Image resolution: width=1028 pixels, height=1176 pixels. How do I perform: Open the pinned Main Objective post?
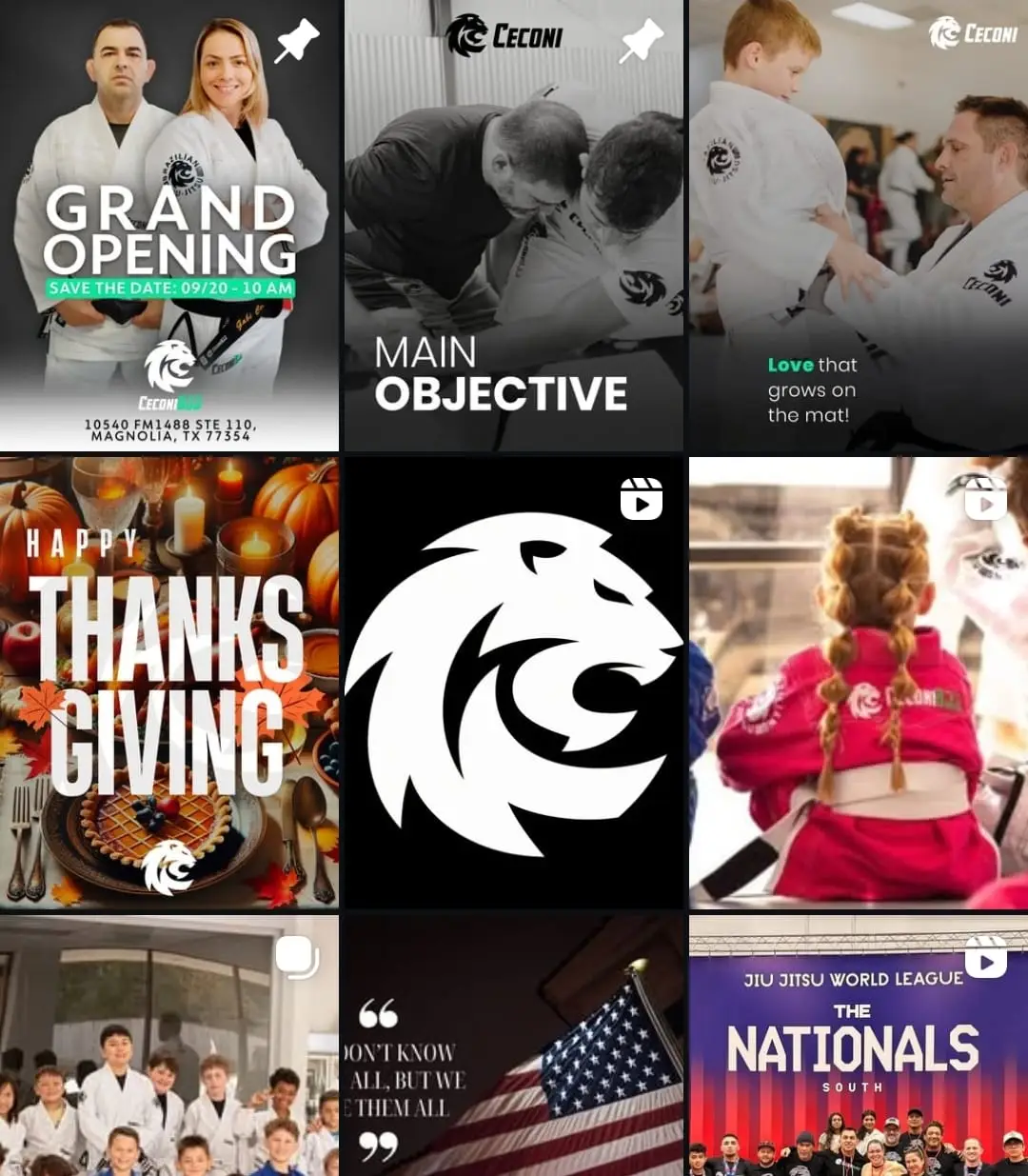click(514, 226)
